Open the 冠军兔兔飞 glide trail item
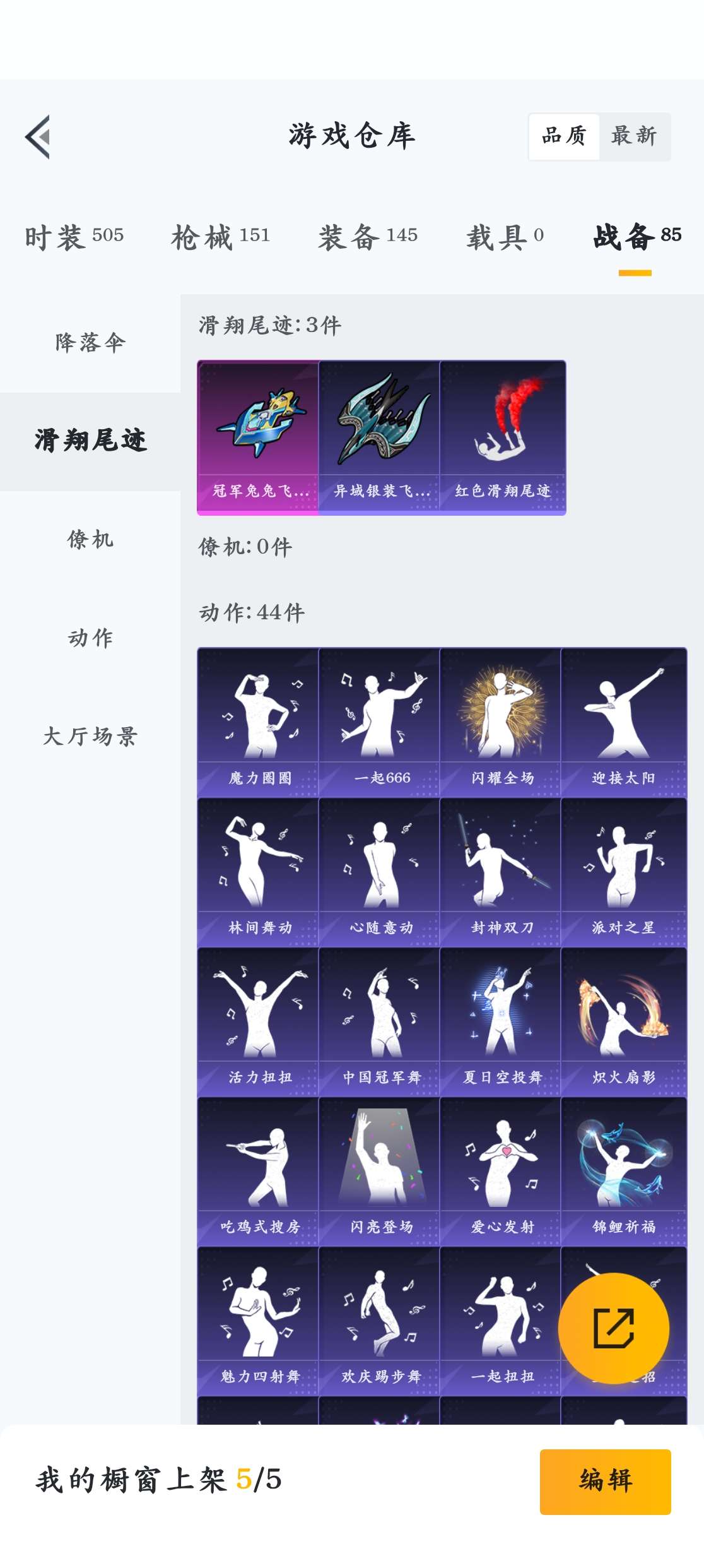This screenshot has height=1568, width=704. pos(258,437)
